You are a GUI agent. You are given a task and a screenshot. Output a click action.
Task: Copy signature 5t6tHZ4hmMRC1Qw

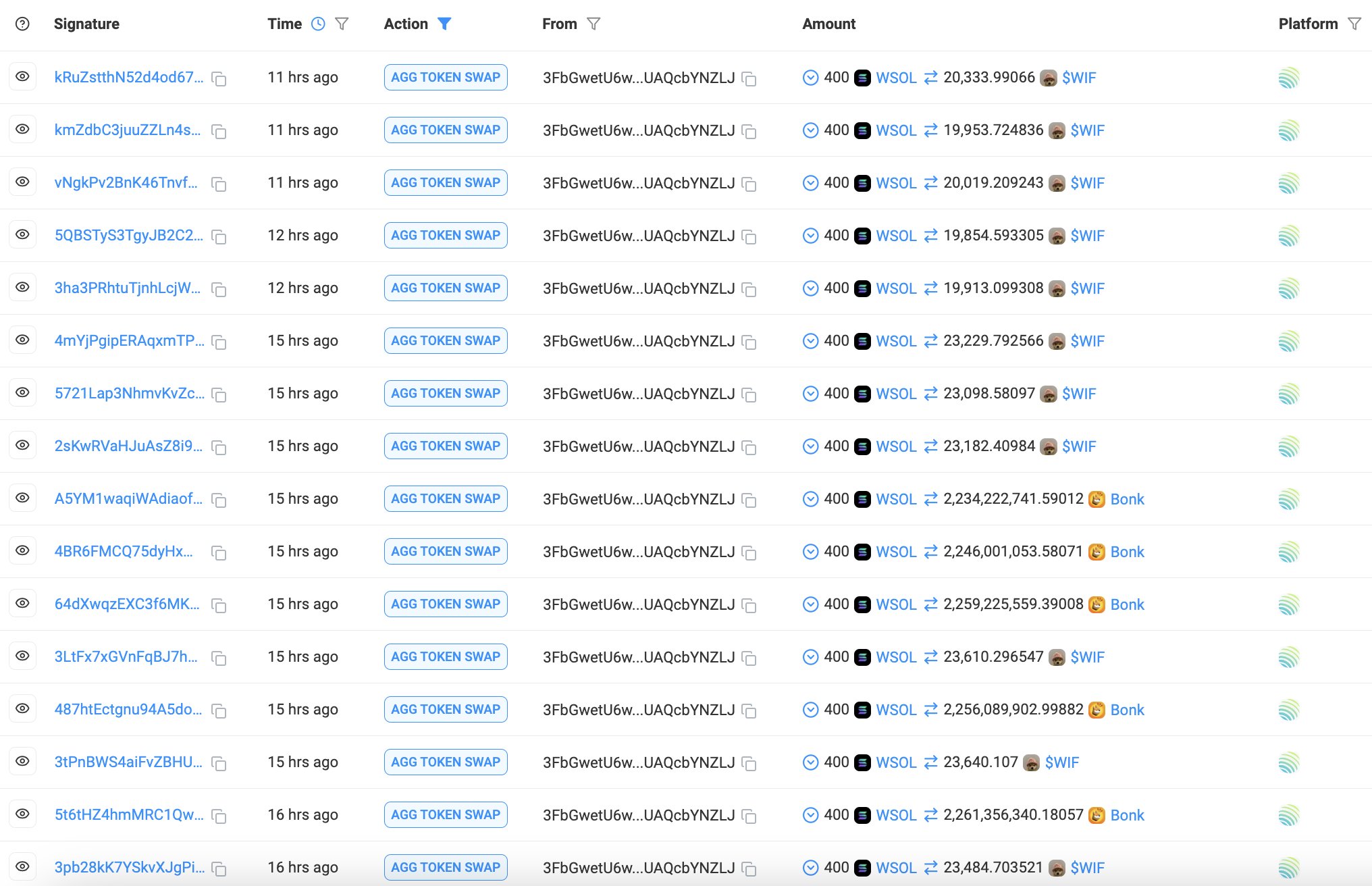[219, 816]
